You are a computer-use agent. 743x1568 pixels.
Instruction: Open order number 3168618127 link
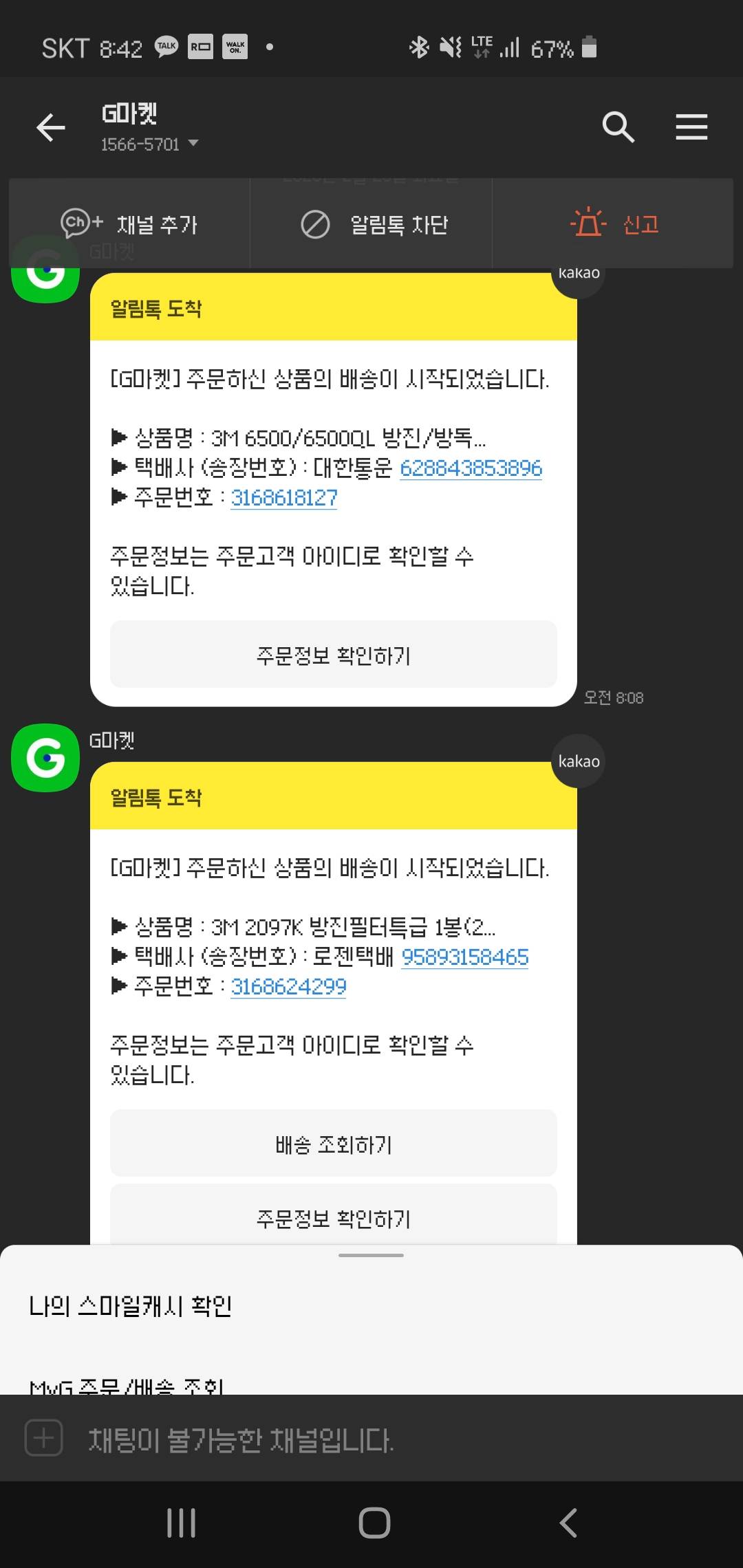[x=283, y=498]
